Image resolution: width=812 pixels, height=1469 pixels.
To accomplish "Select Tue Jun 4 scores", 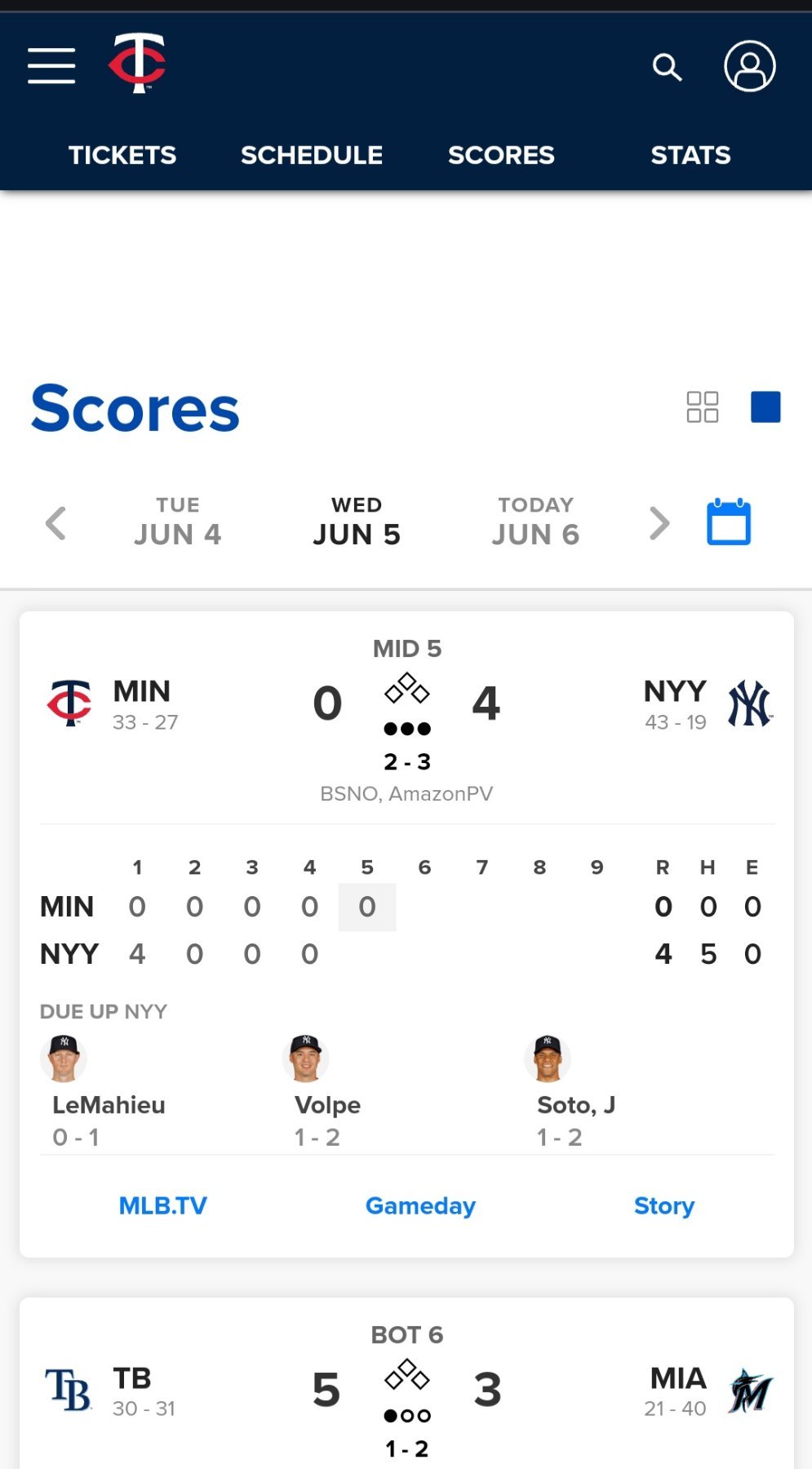I will point(178,521).
